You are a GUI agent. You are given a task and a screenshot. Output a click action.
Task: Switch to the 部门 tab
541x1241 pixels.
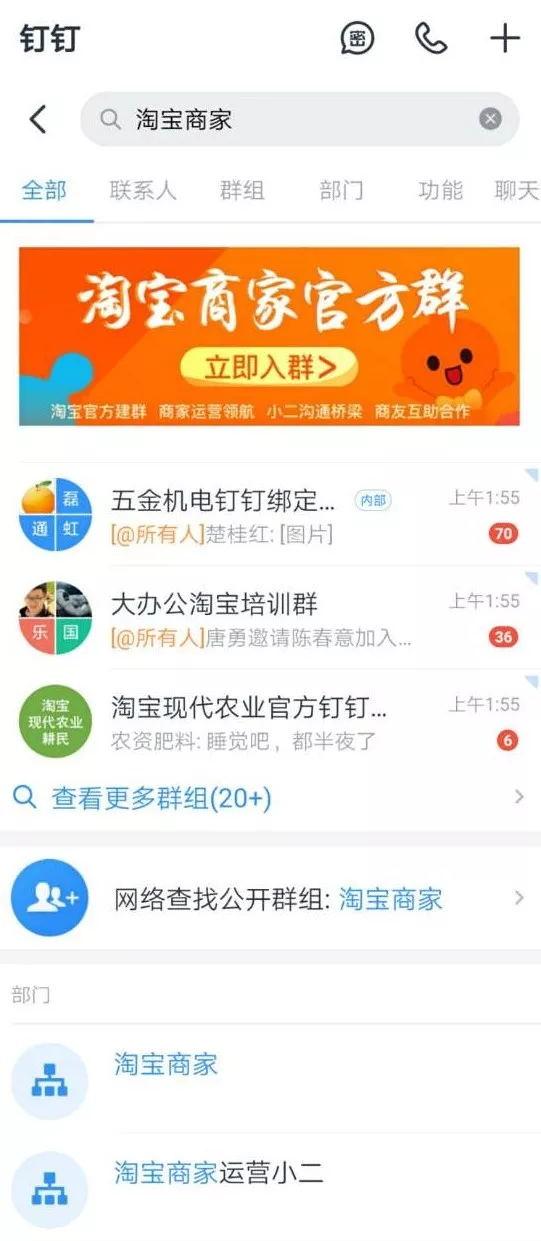[342, 191]
